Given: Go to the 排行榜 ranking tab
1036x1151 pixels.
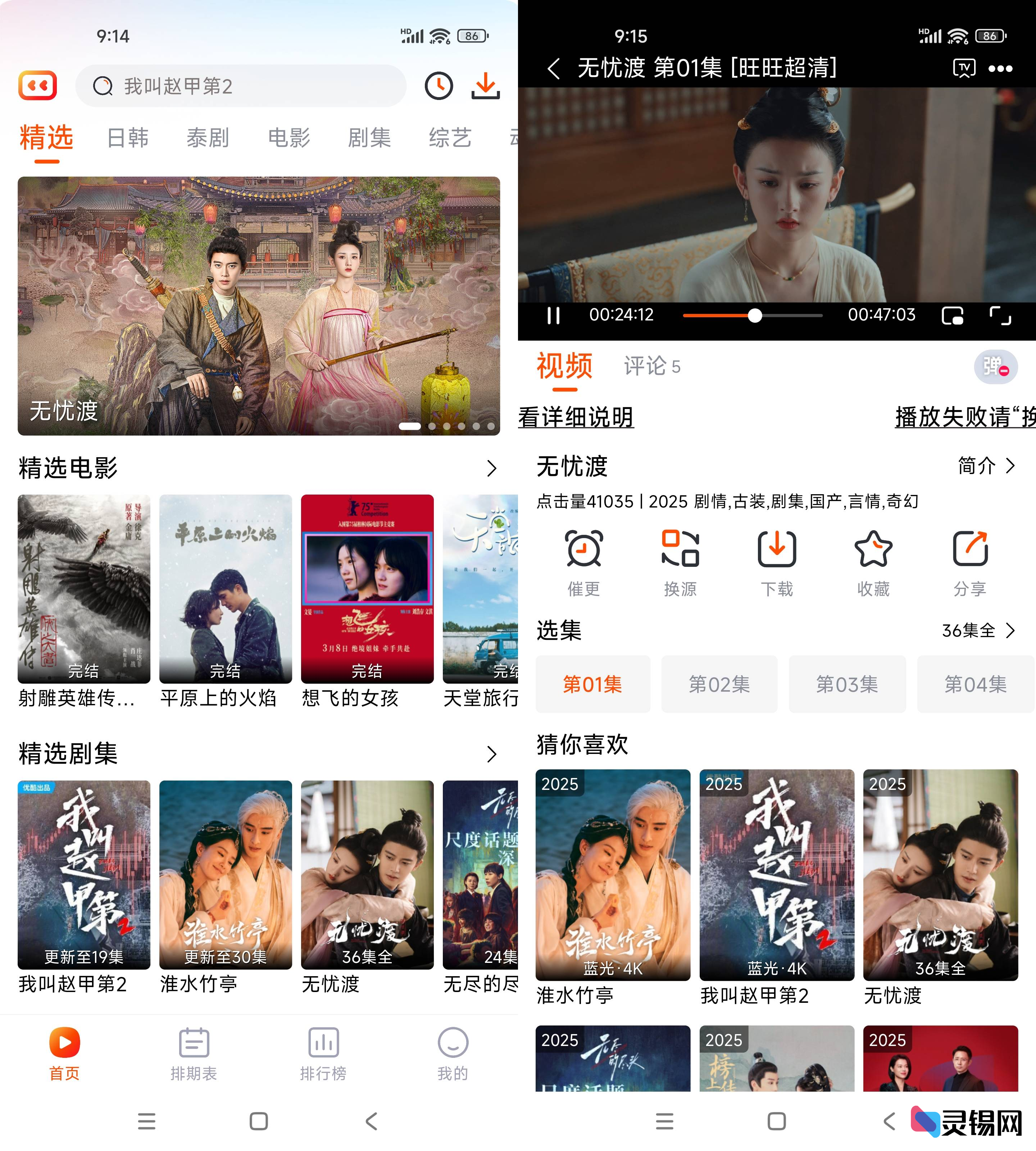Looking at the screenshot, I should pyautogui.click(x=323, y=1053).
